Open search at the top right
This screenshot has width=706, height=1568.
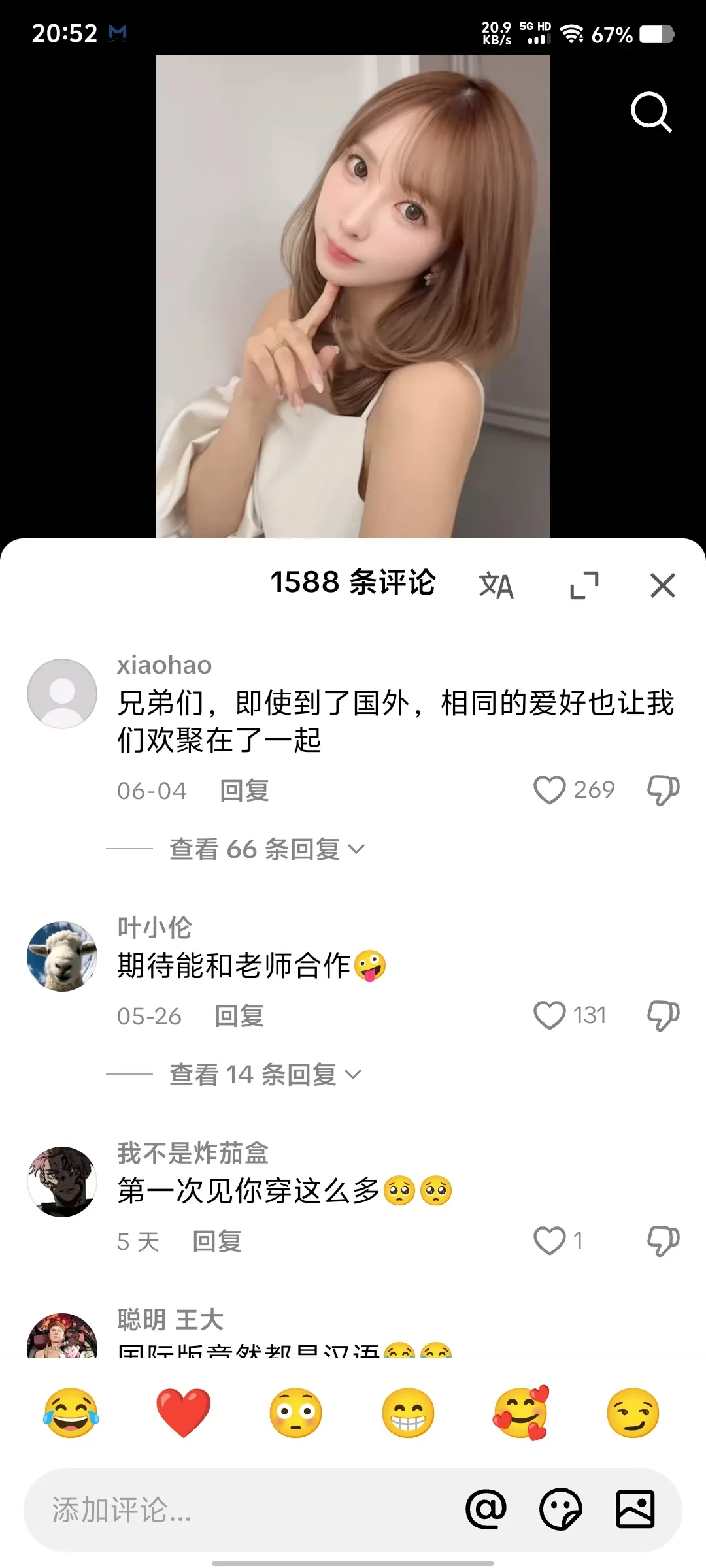pyautogui.click(x=651, y=112)
